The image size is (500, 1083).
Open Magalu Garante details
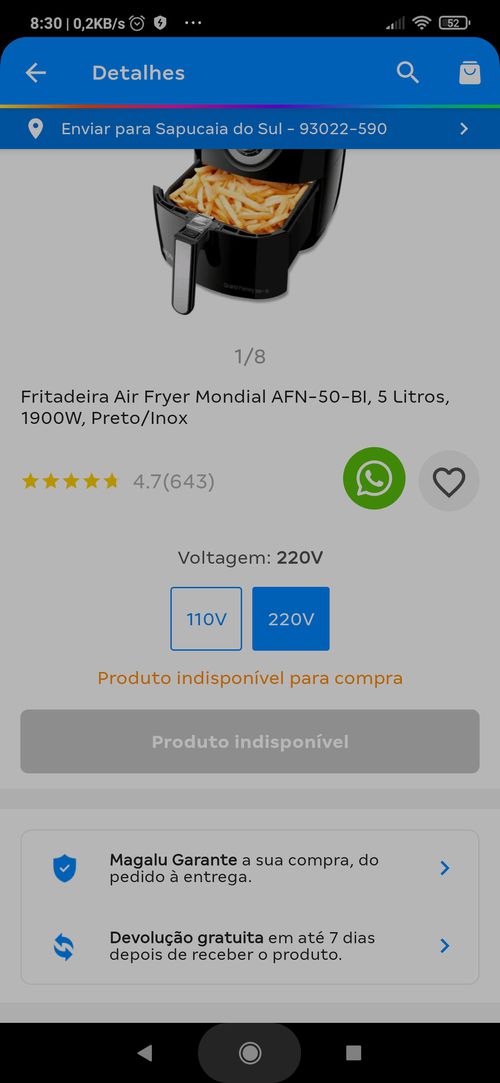[x=250, y=869]
